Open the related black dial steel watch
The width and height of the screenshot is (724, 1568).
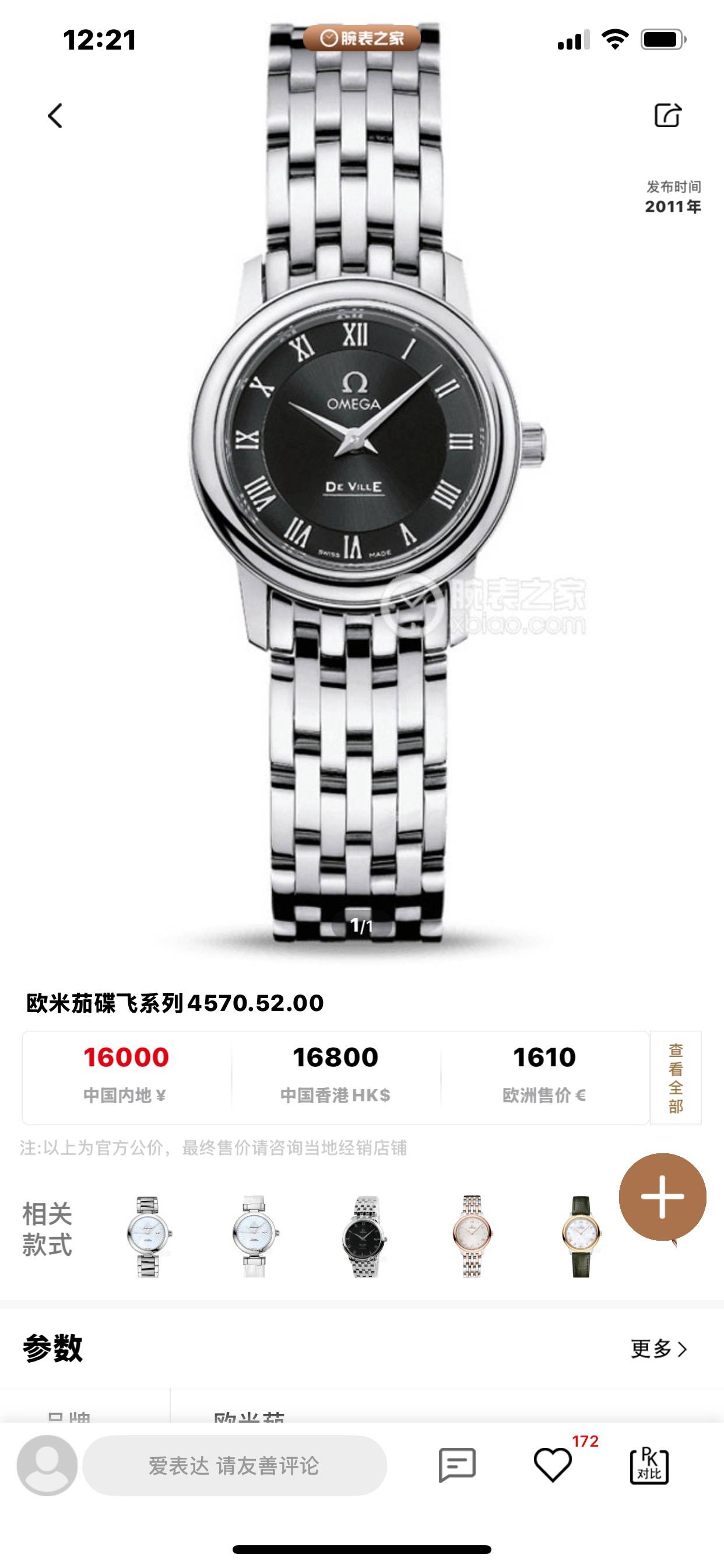point(363,1236)
